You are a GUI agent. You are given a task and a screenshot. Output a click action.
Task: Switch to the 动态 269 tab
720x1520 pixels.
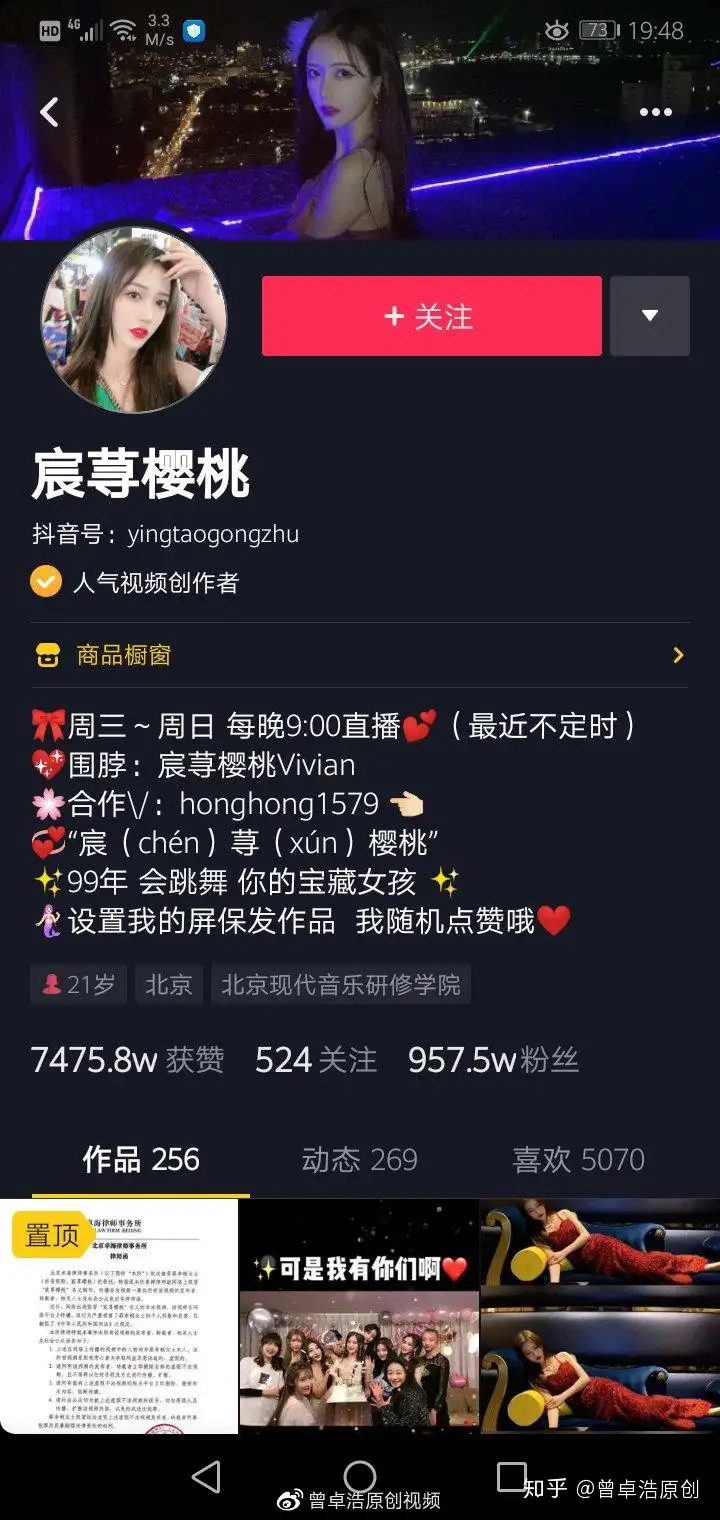pyautogui.click(x=359, y=1160)
